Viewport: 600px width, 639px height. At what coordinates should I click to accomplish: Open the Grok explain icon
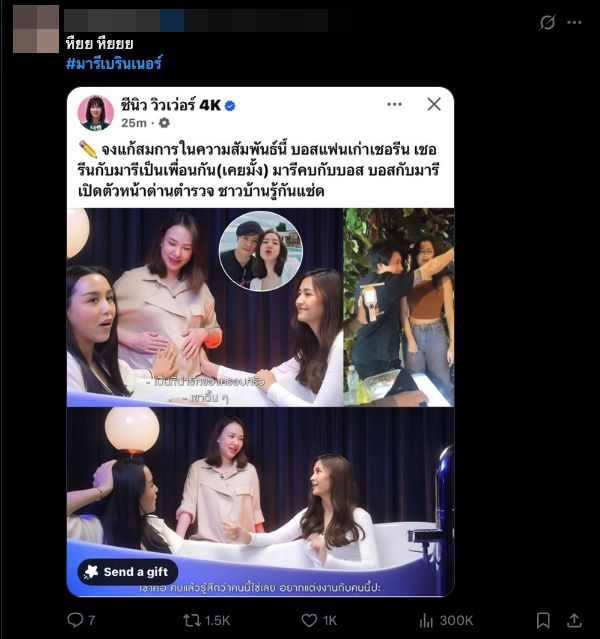click(547, 22)
